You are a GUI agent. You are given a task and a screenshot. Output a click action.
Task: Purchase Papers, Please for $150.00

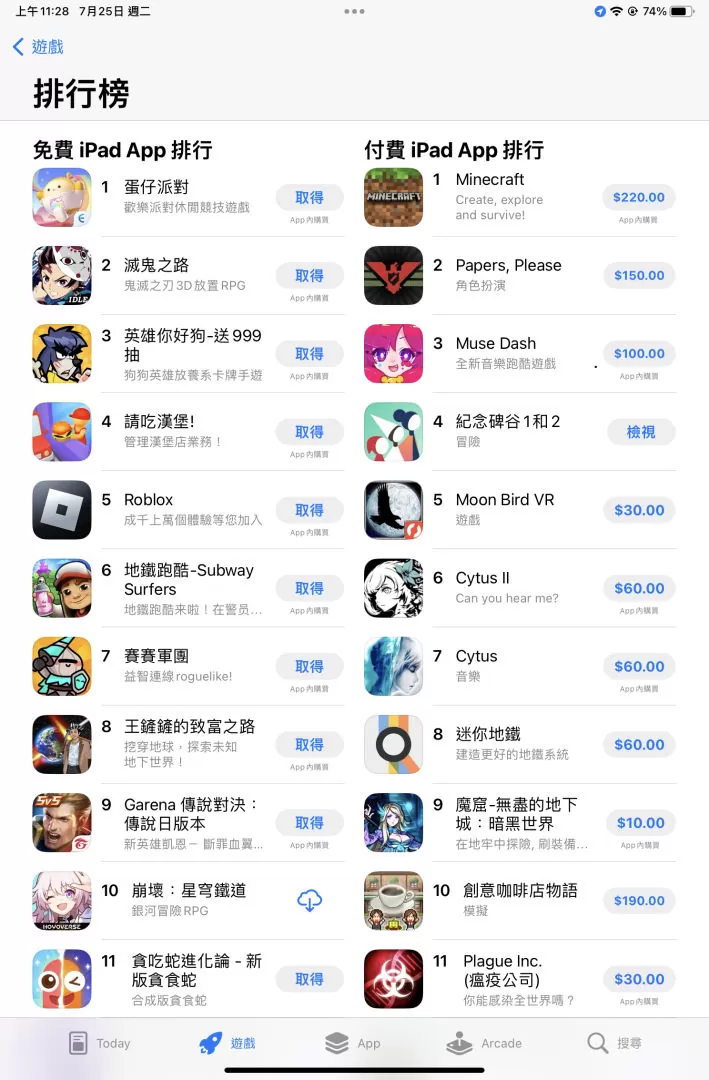(x=639, y=276)
